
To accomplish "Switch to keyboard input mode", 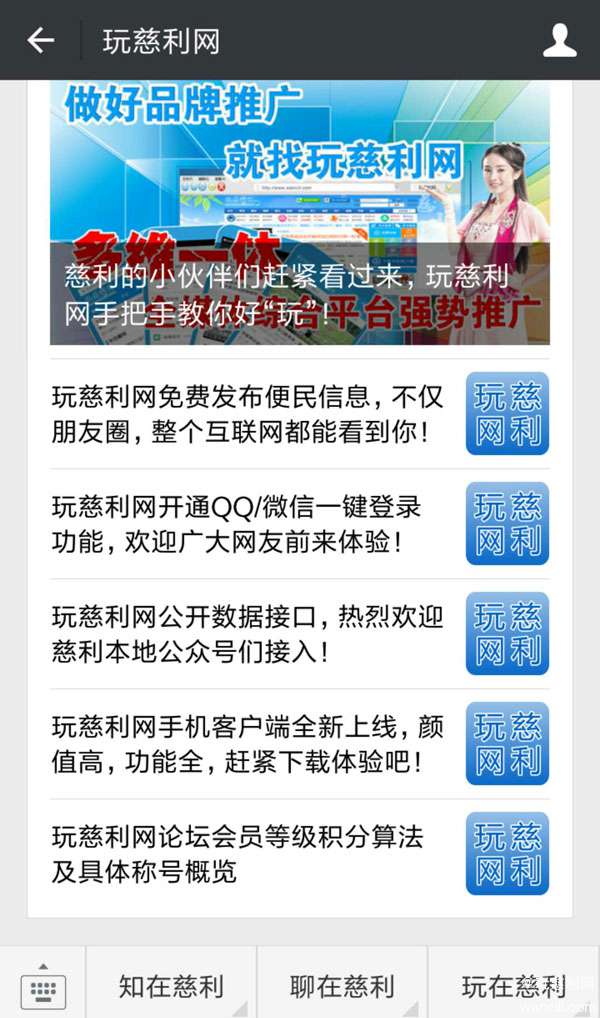I will point(43,986).
